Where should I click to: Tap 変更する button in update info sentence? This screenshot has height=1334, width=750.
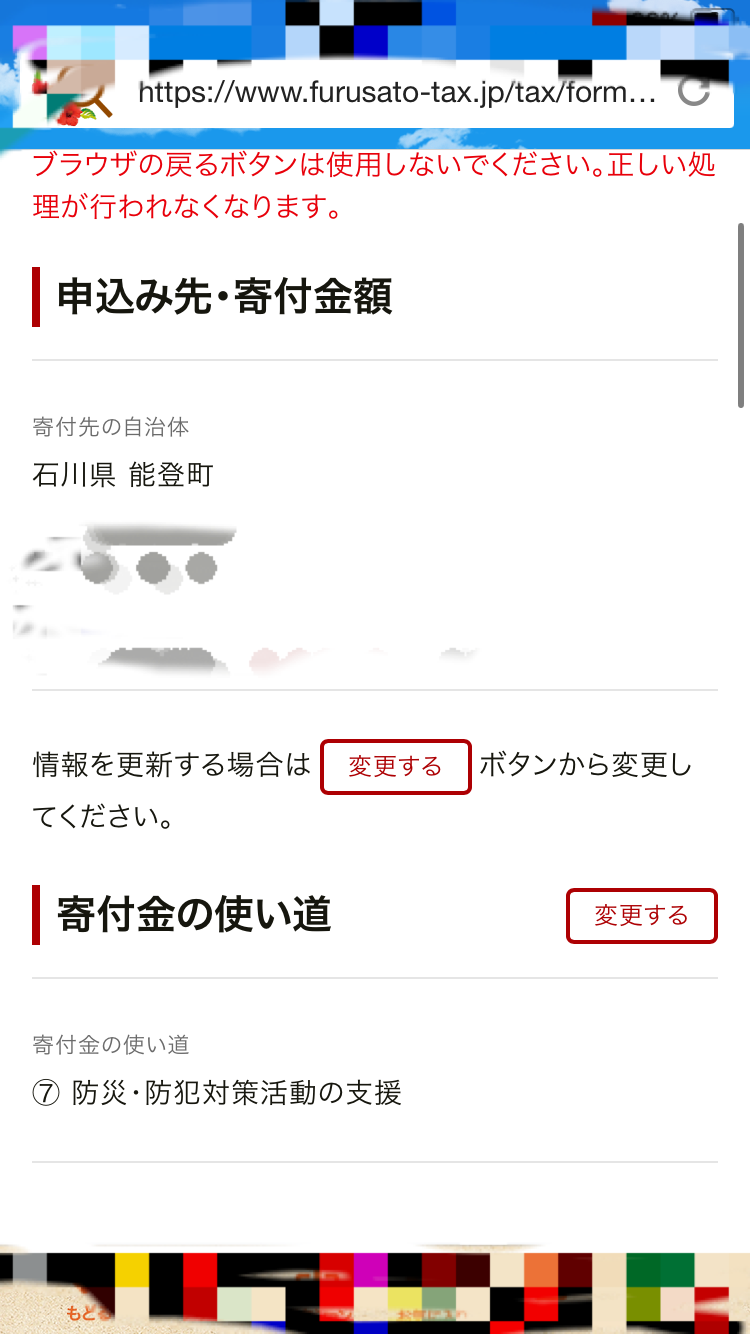coord(395,767)
